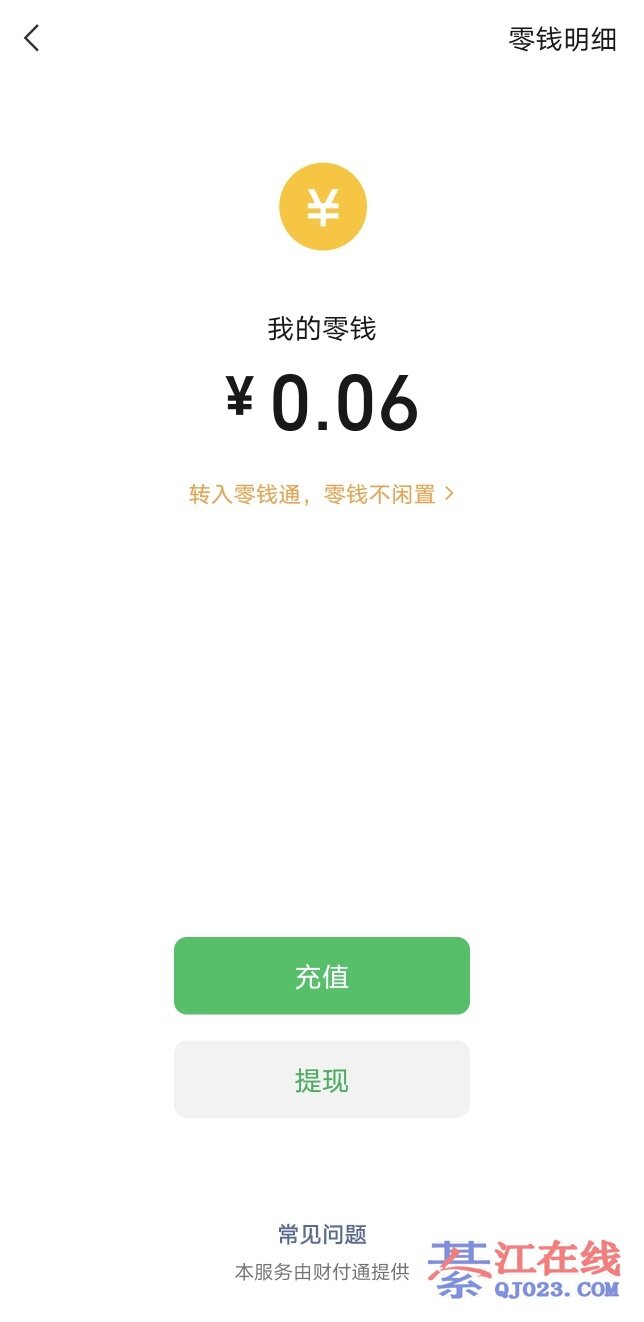The width and height of the screenshot is (644, 1322).
Task: Tap the green 充值 button
Action: pos(321,976)
